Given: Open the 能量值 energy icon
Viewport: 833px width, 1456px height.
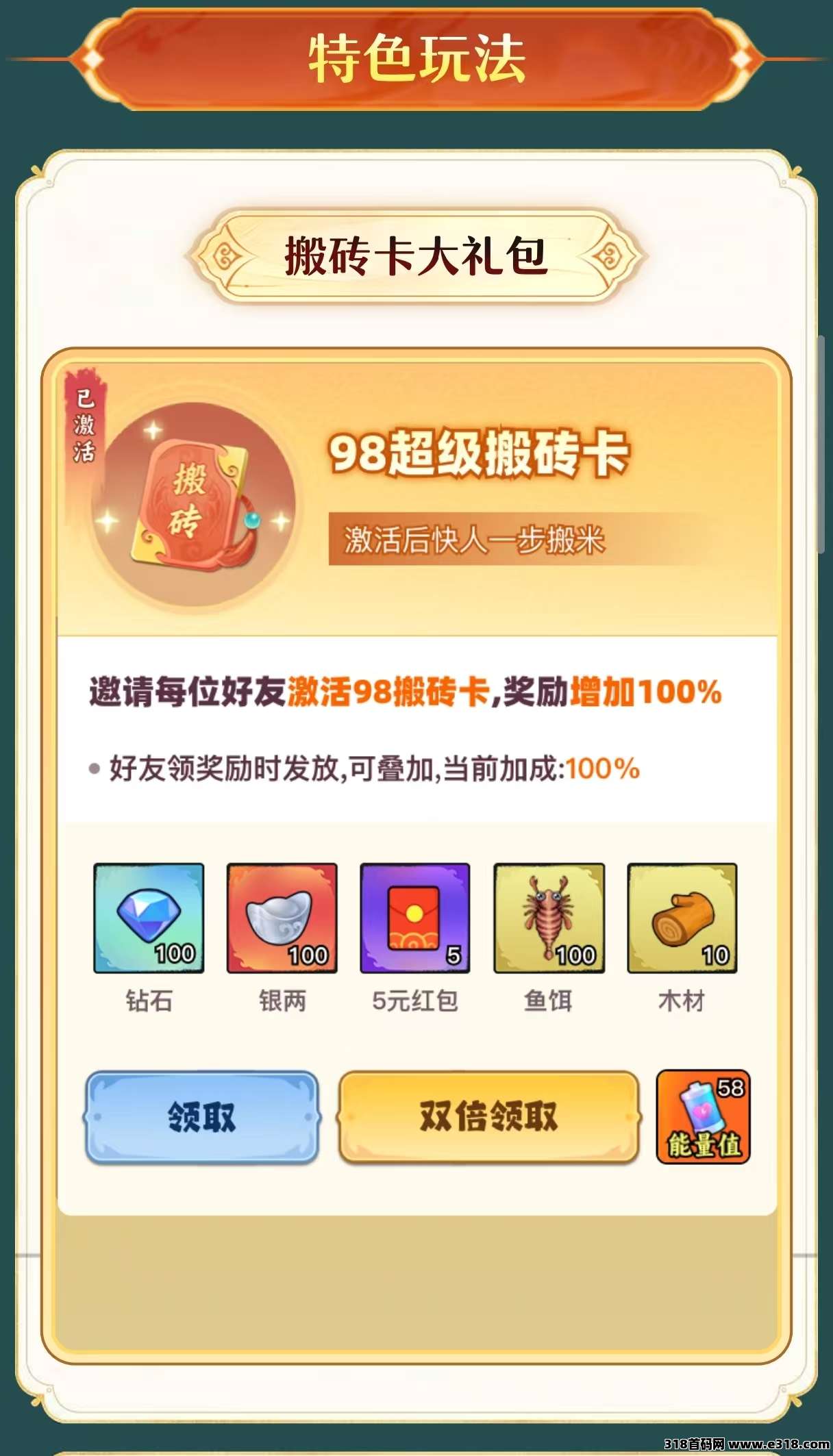Looking at the screenshot, I should pos(703,1117).
